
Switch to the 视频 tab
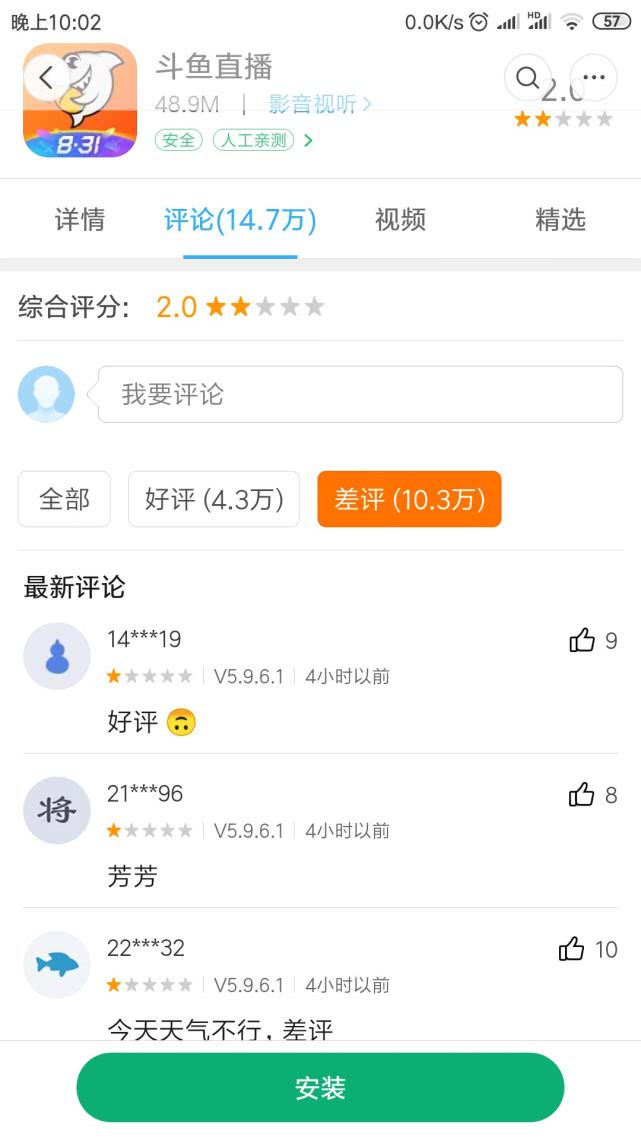(400, 220)
